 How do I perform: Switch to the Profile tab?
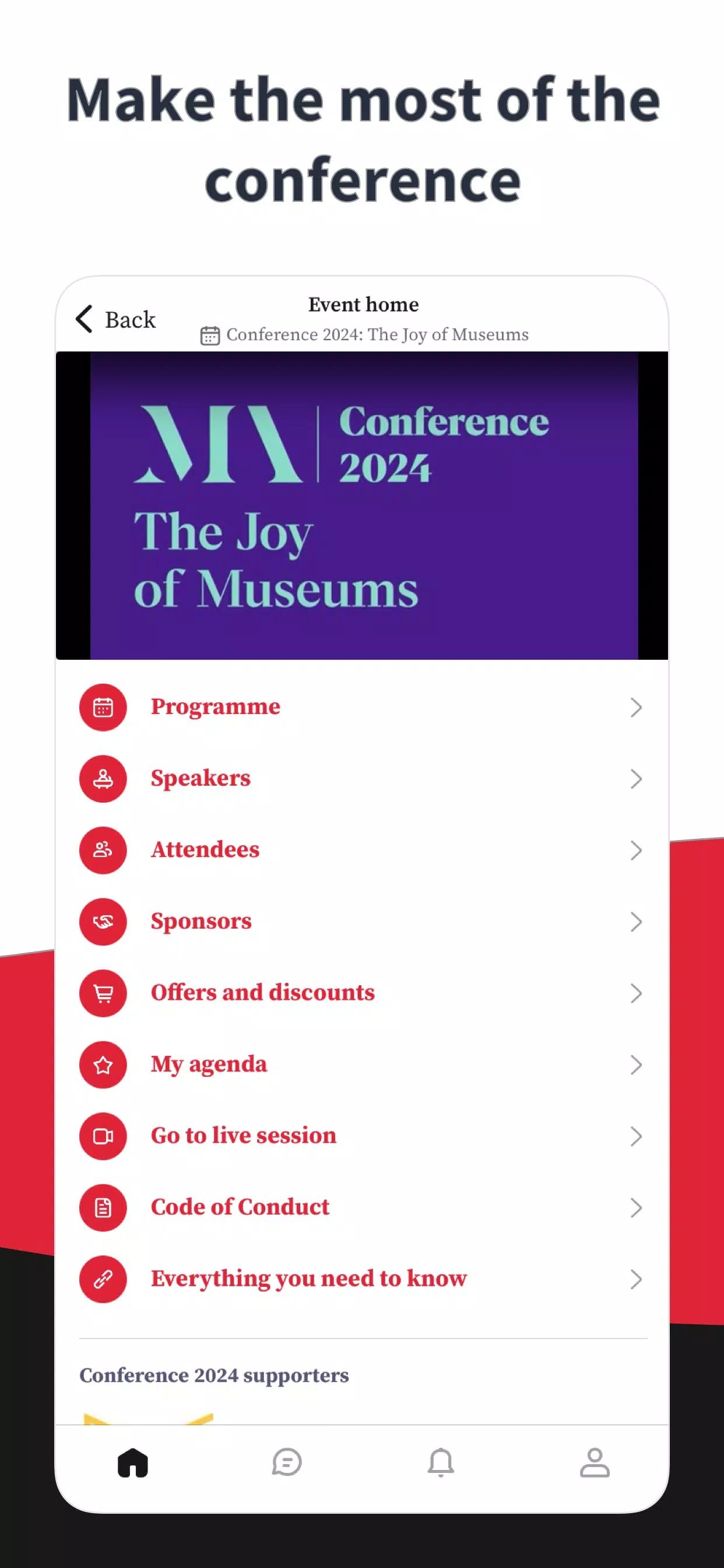click(x=595, y=1464)
